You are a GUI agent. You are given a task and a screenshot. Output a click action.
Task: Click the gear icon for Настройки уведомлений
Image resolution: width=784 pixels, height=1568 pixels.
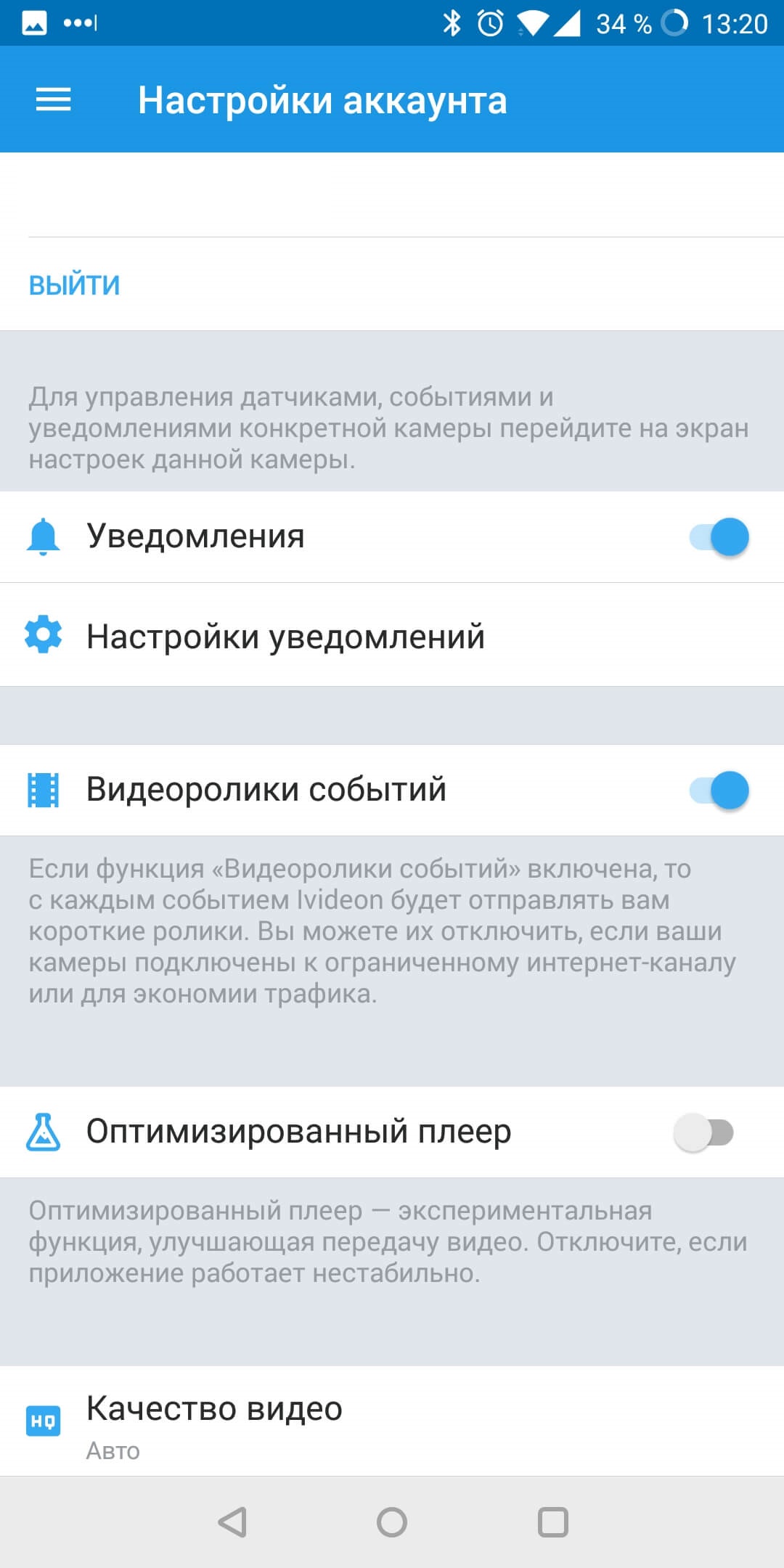(44, 637)
